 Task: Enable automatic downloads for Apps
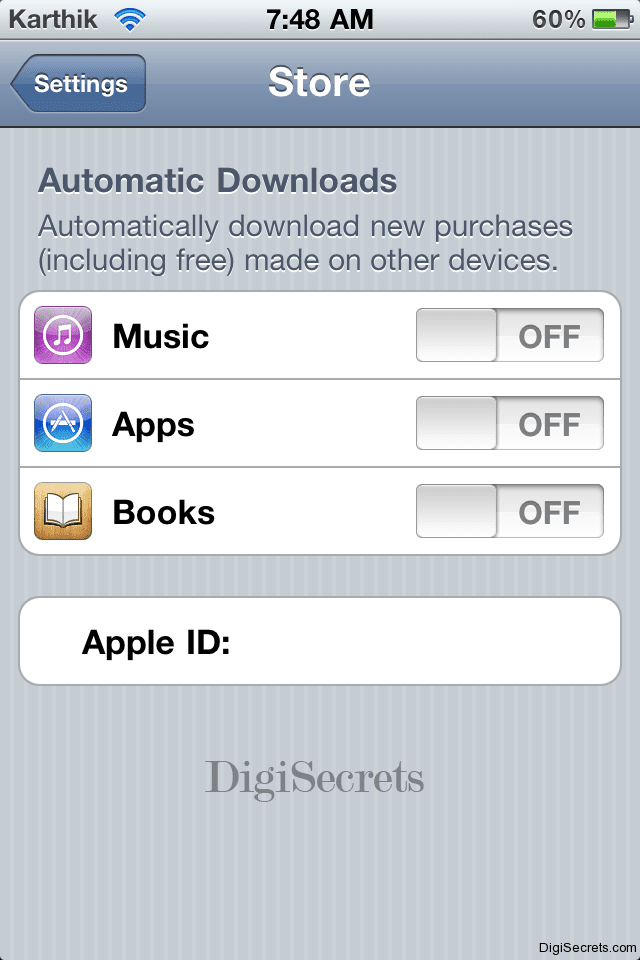[x=509, y=424]
